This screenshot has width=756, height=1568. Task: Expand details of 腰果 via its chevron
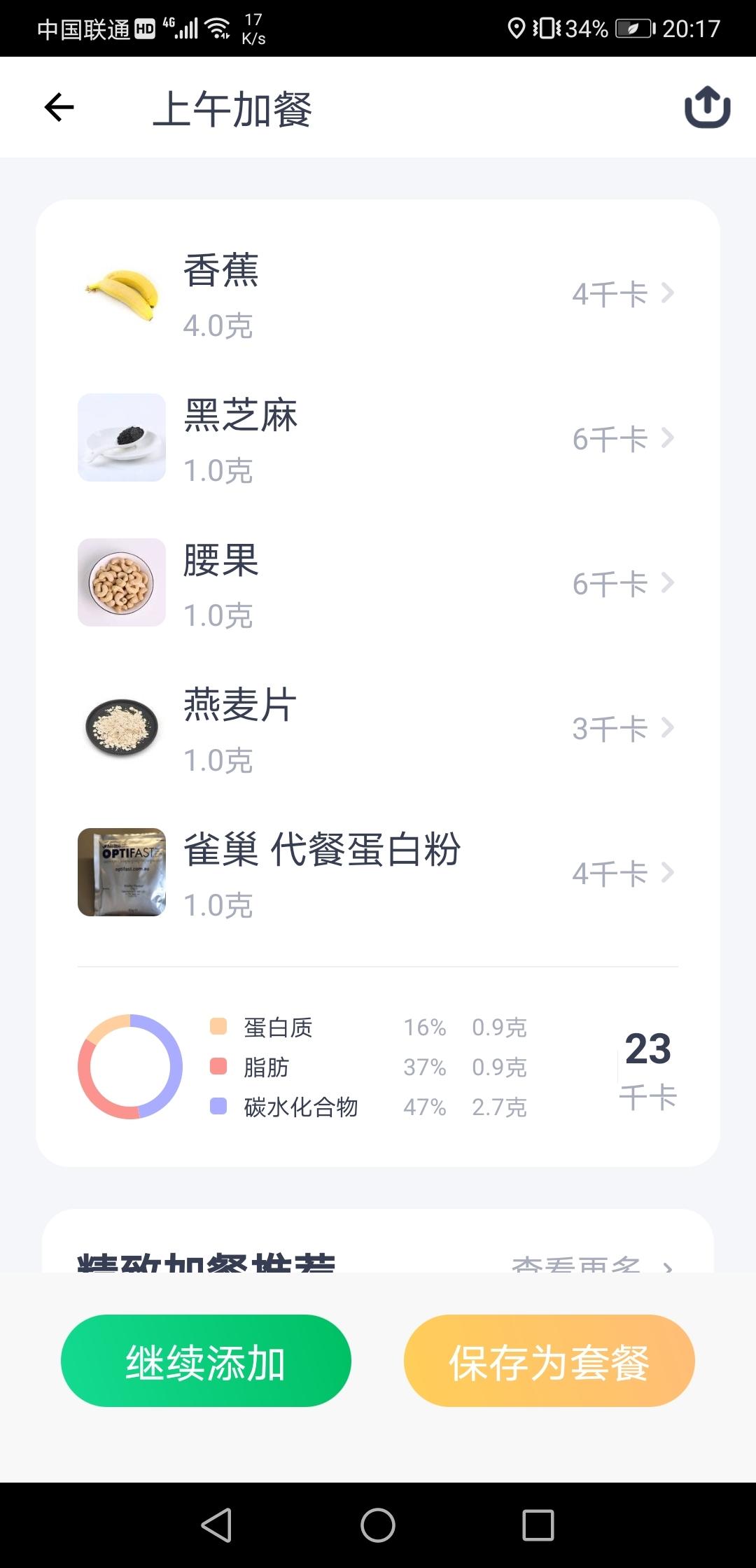tap(668, 582)
